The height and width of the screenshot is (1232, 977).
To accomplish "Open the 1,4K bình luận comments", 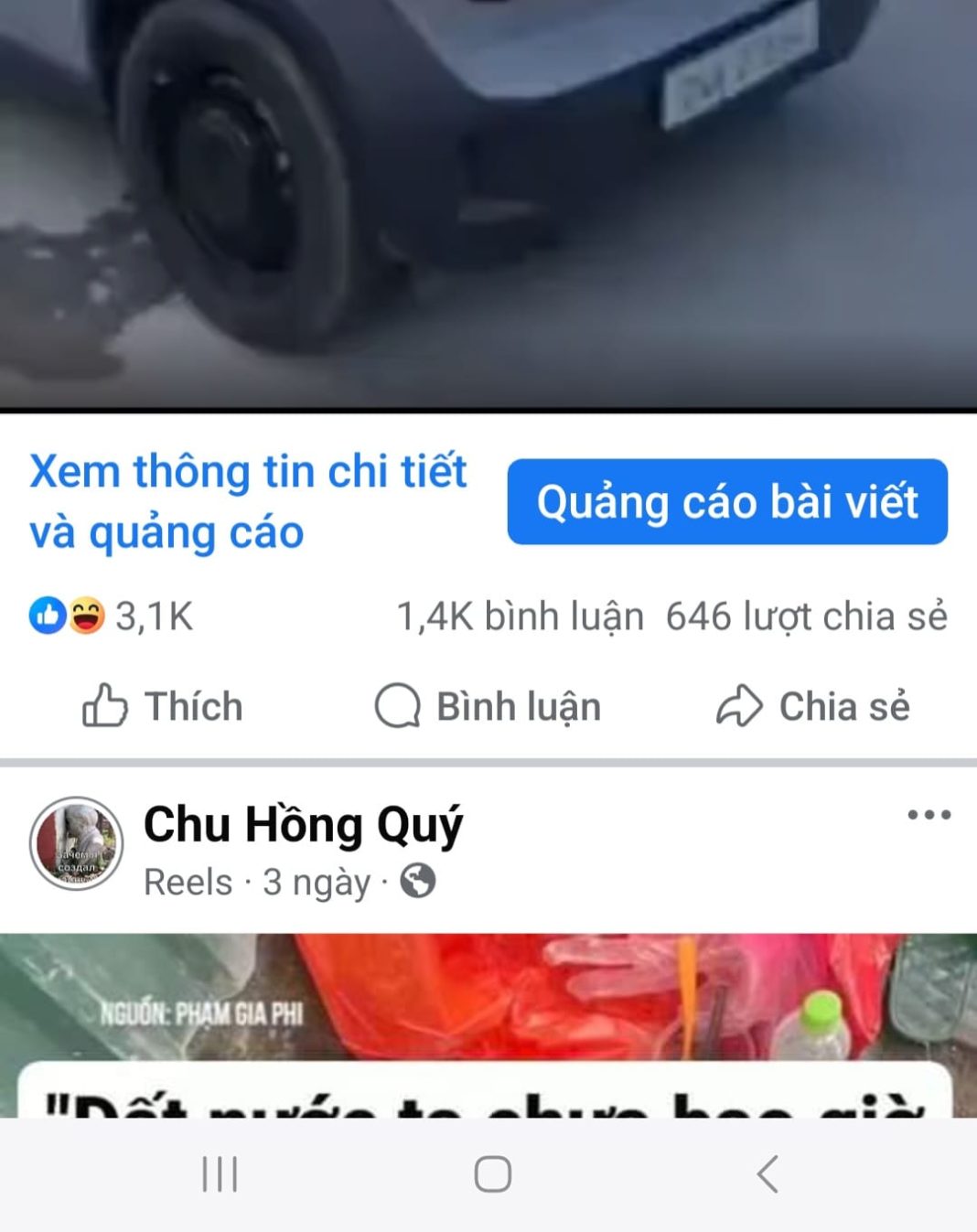I will [x=519, y=616].
